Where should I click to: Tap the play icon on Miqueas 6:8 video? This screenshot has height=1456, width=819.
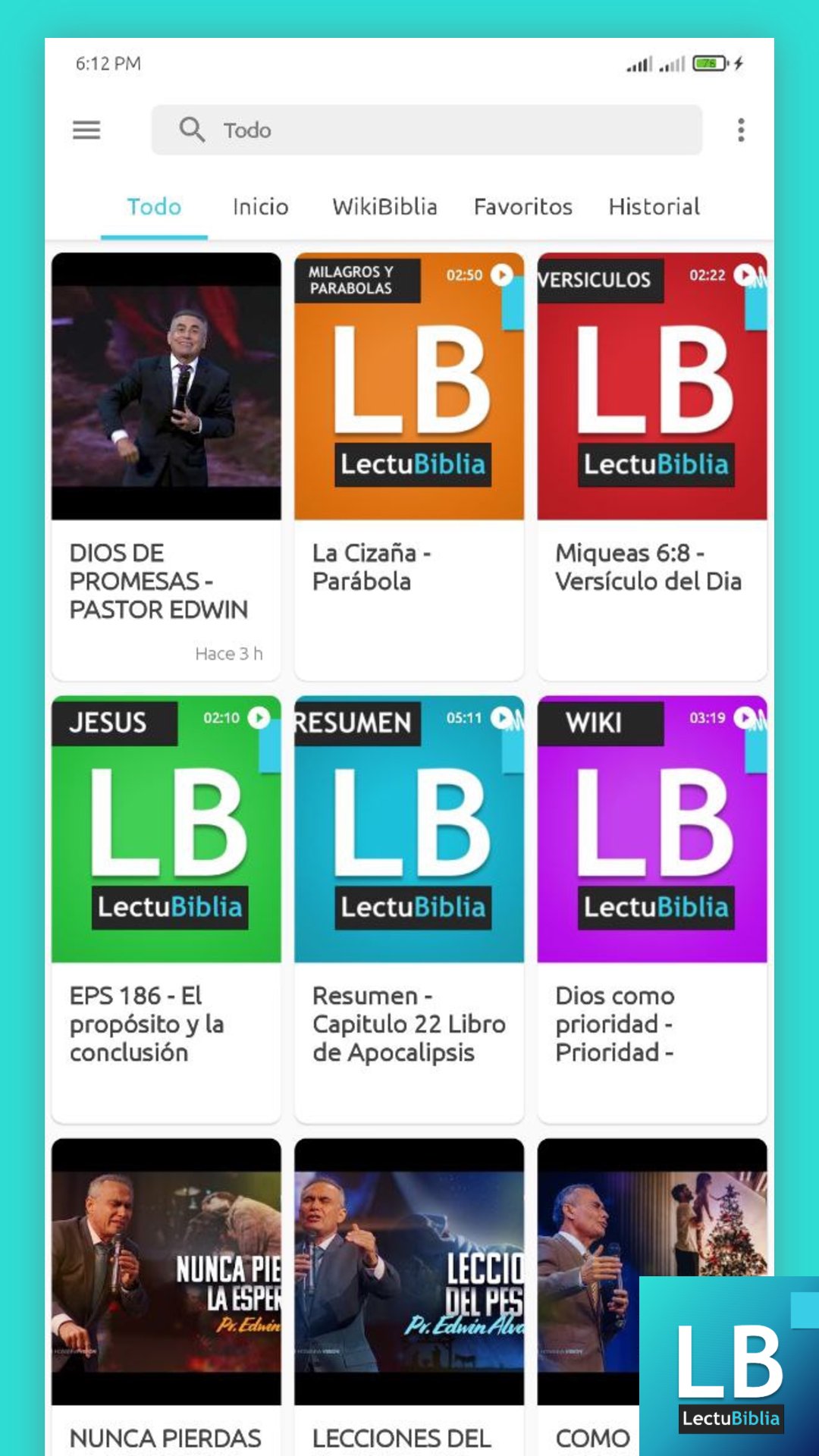745,275
